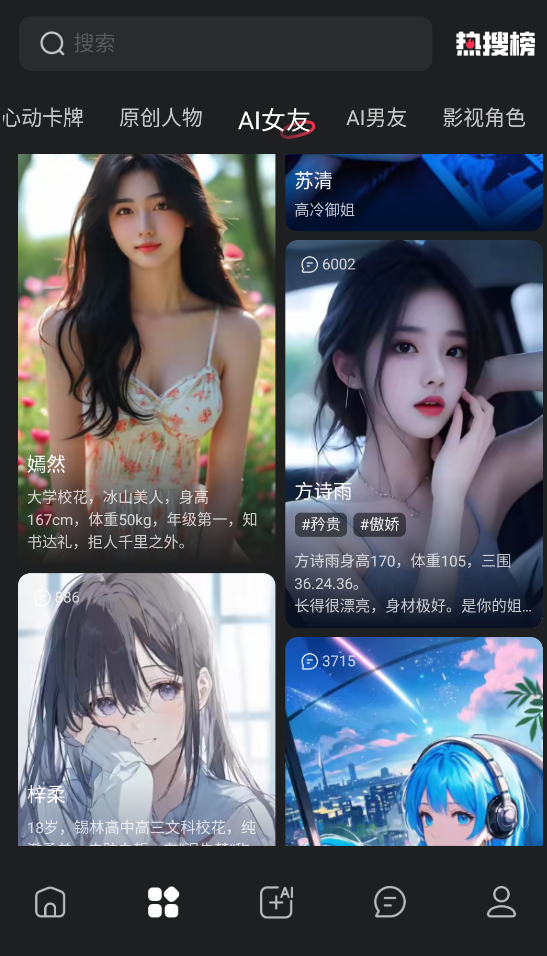Switch to the 影视角色 tab
This screenshot has height=956, width=547.
[x=484, y=118]
